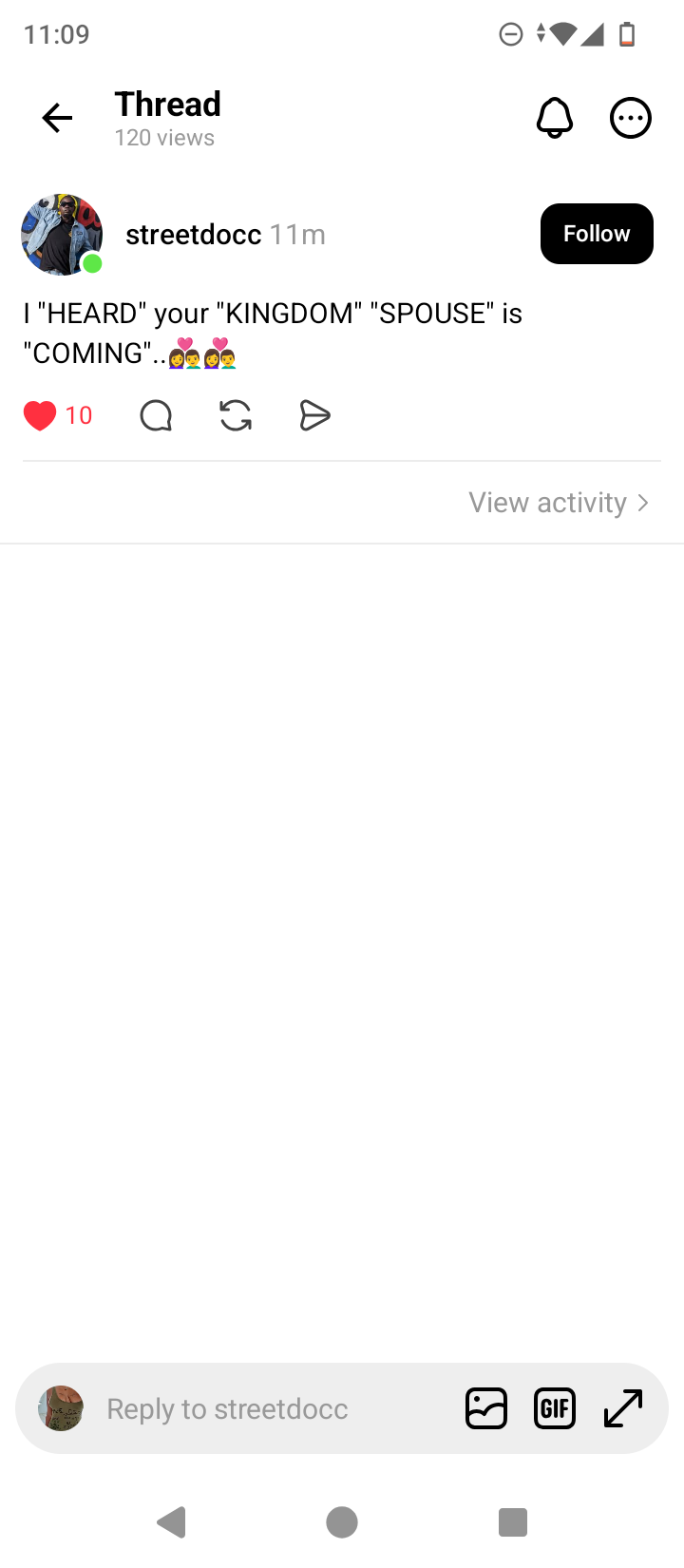
Task: Open streetdocc's profile picture
Action: 62,235
